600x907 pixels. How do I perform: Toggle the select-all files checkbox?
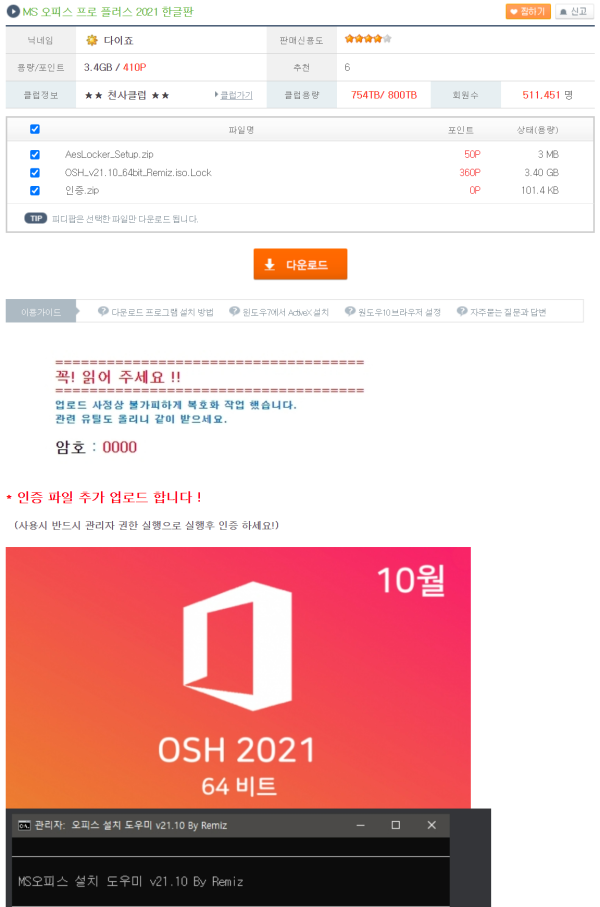pos(35,129)
